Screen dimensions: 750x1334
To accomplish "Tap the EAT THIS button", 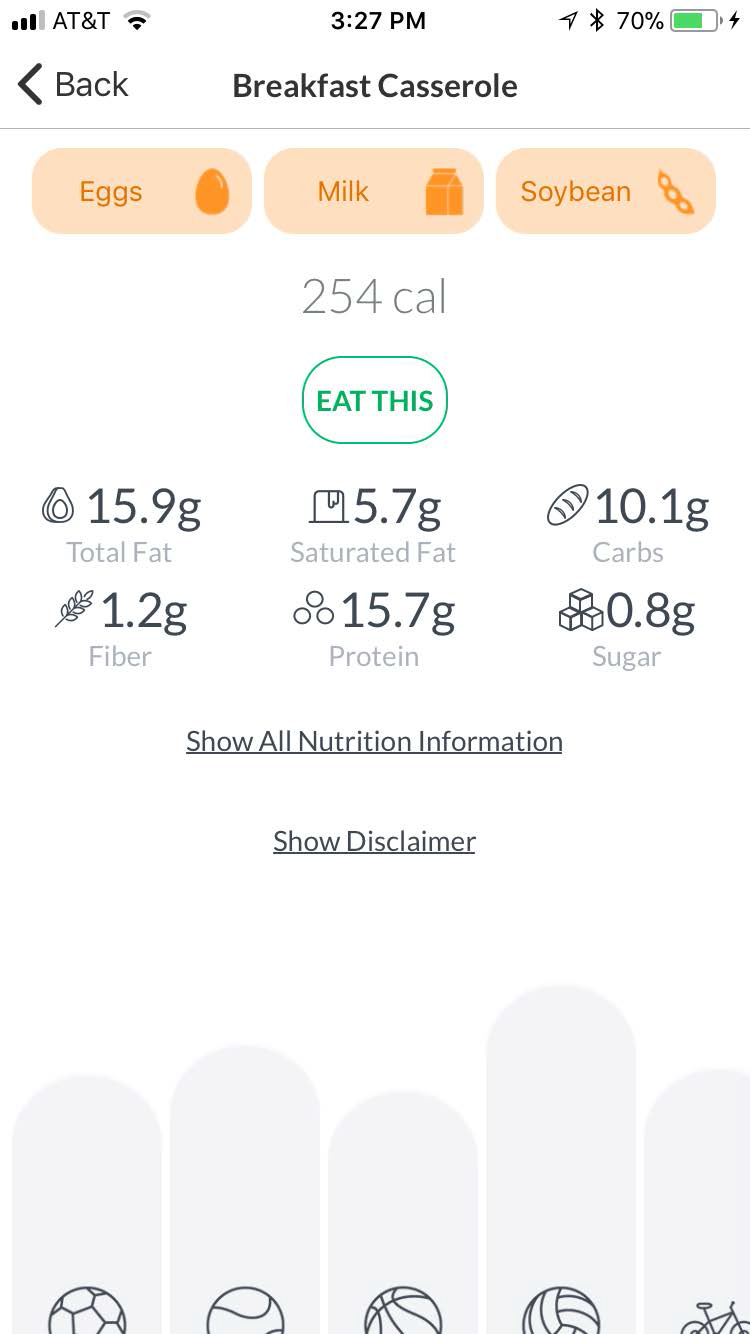I will (x=375, y=400).
